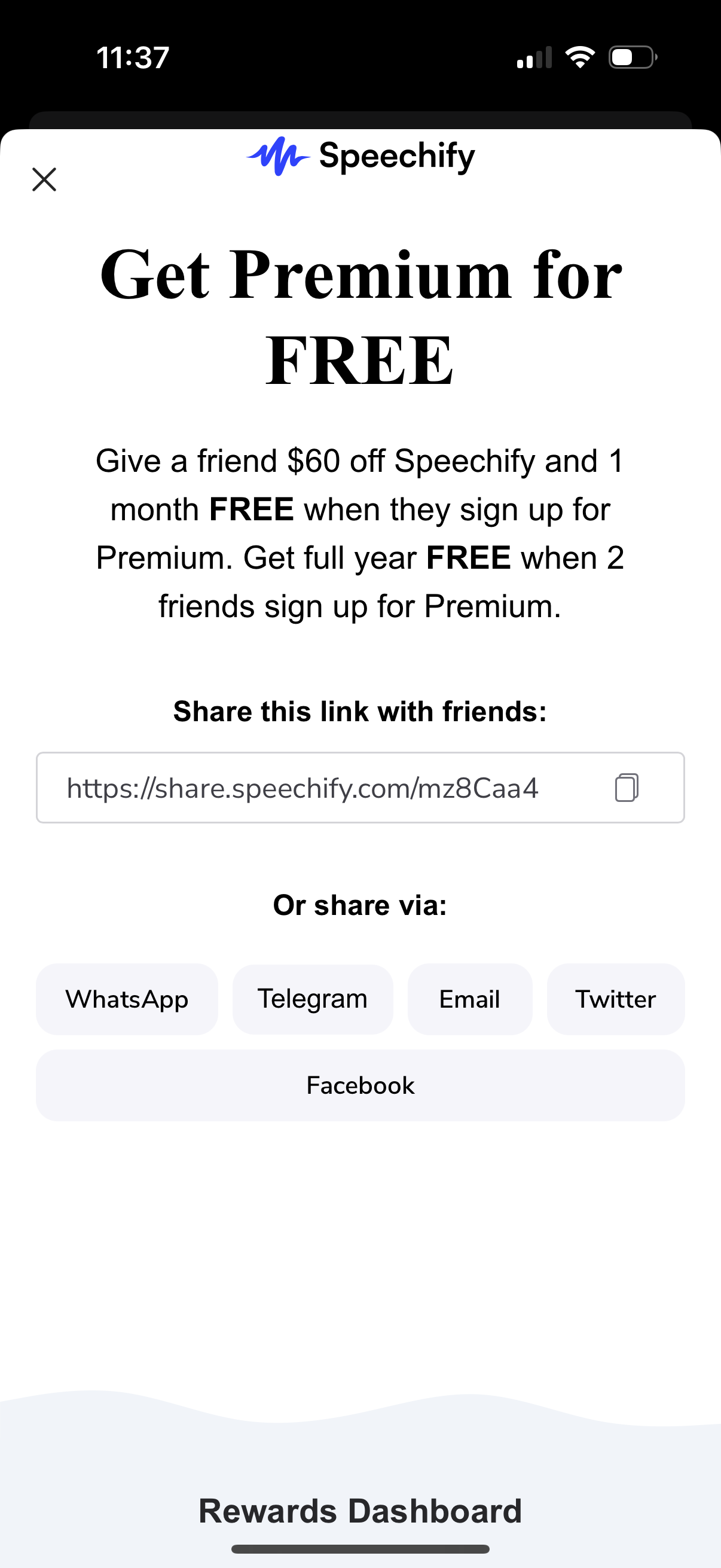721x1568 pixels.
Task: Select the X icon to dismiss the offer
Action: [x=43, y=179]
